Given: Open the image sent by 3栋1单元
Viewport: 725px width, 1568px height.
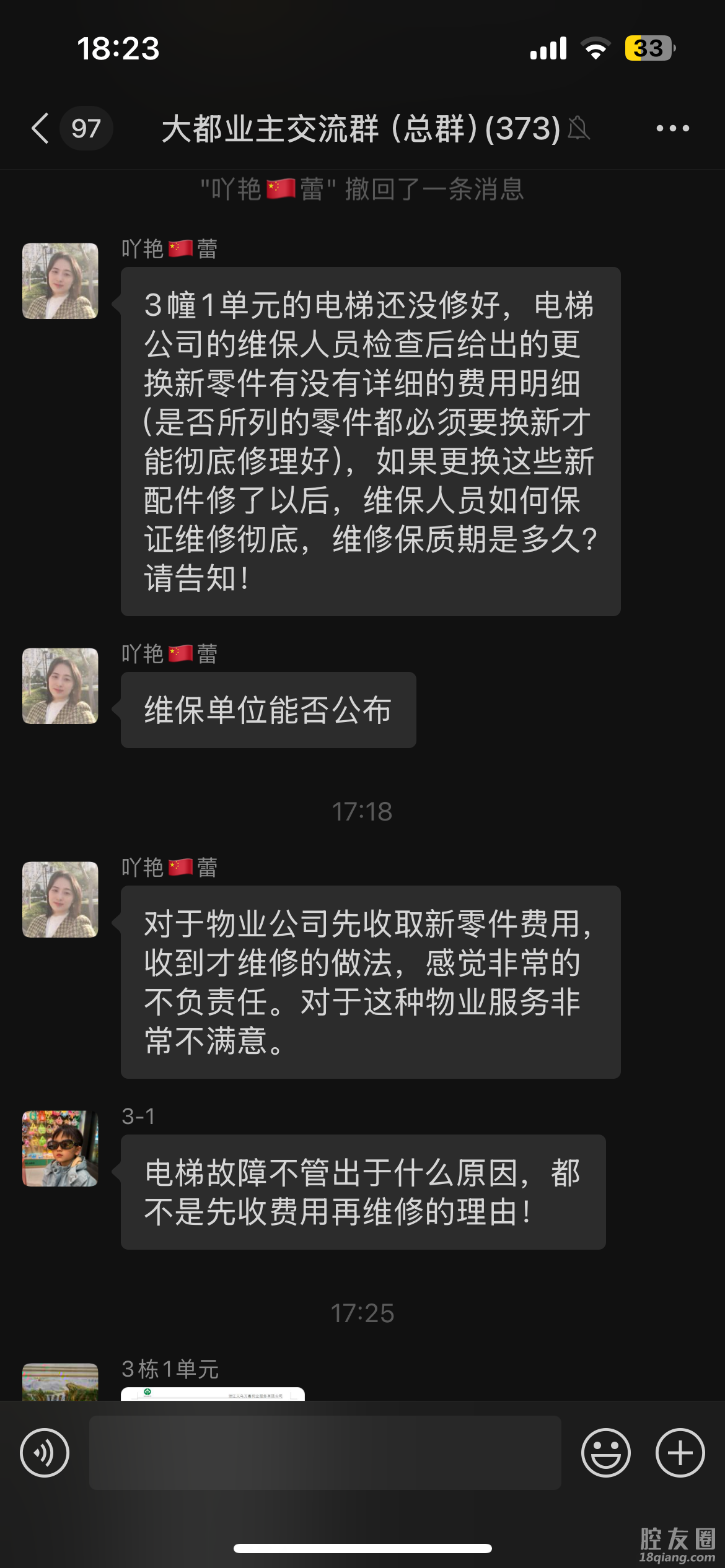Looking at the screenshot, I should [213, 1393].
